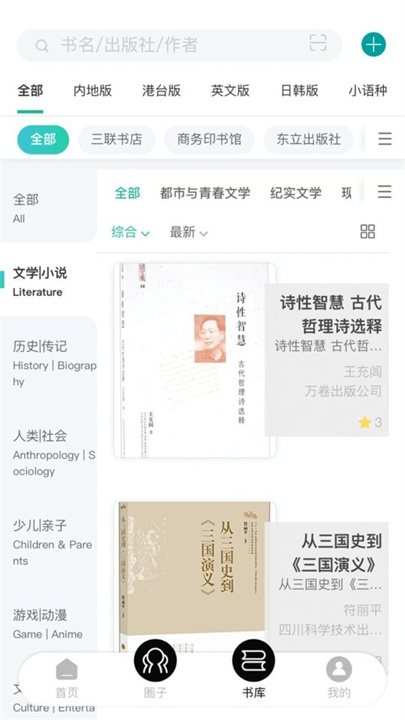Screen dimensions: 405x720
Task: Filter by 商务印书馆 publisher chip
Action: click(209, 140)
